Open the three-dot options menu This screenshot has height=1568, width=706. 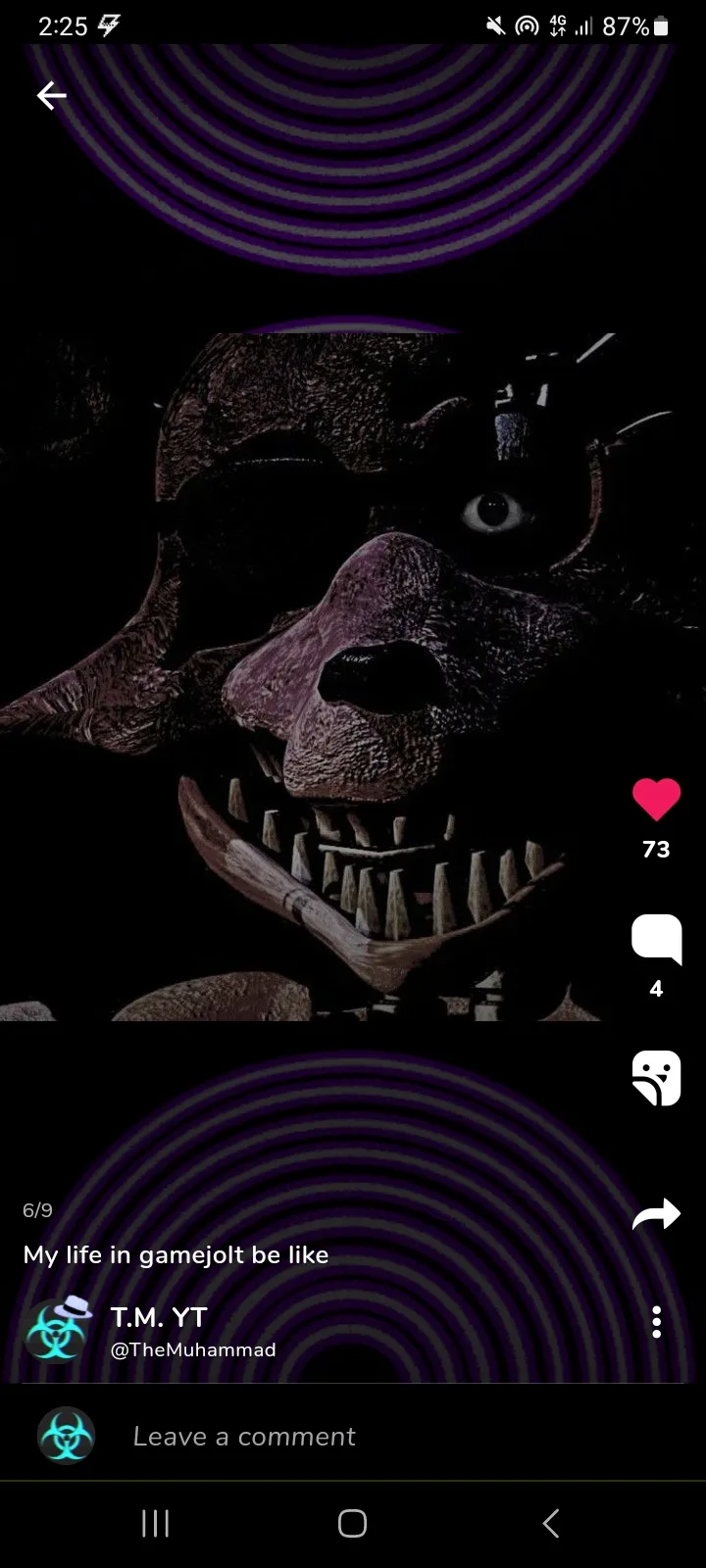point(656,1322)
